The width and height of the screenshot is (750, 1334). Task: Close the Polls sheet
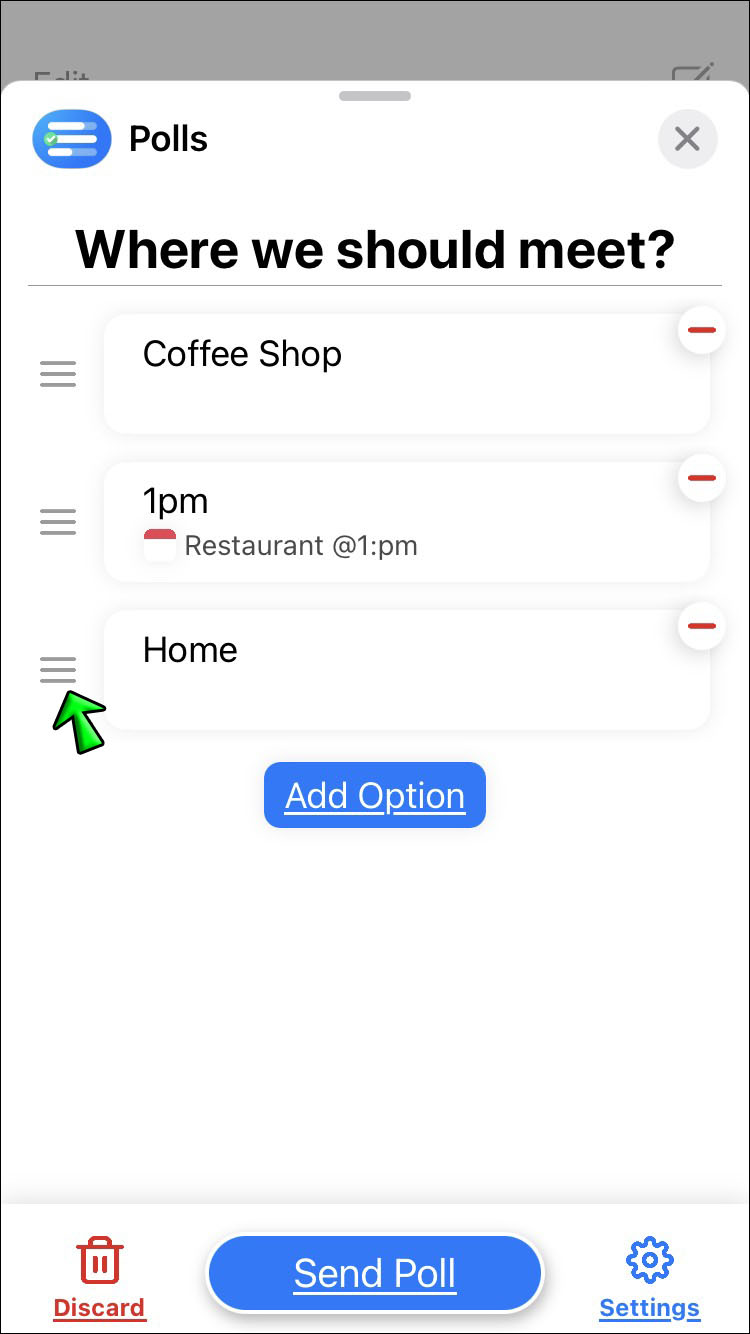[x=687, y=139]
